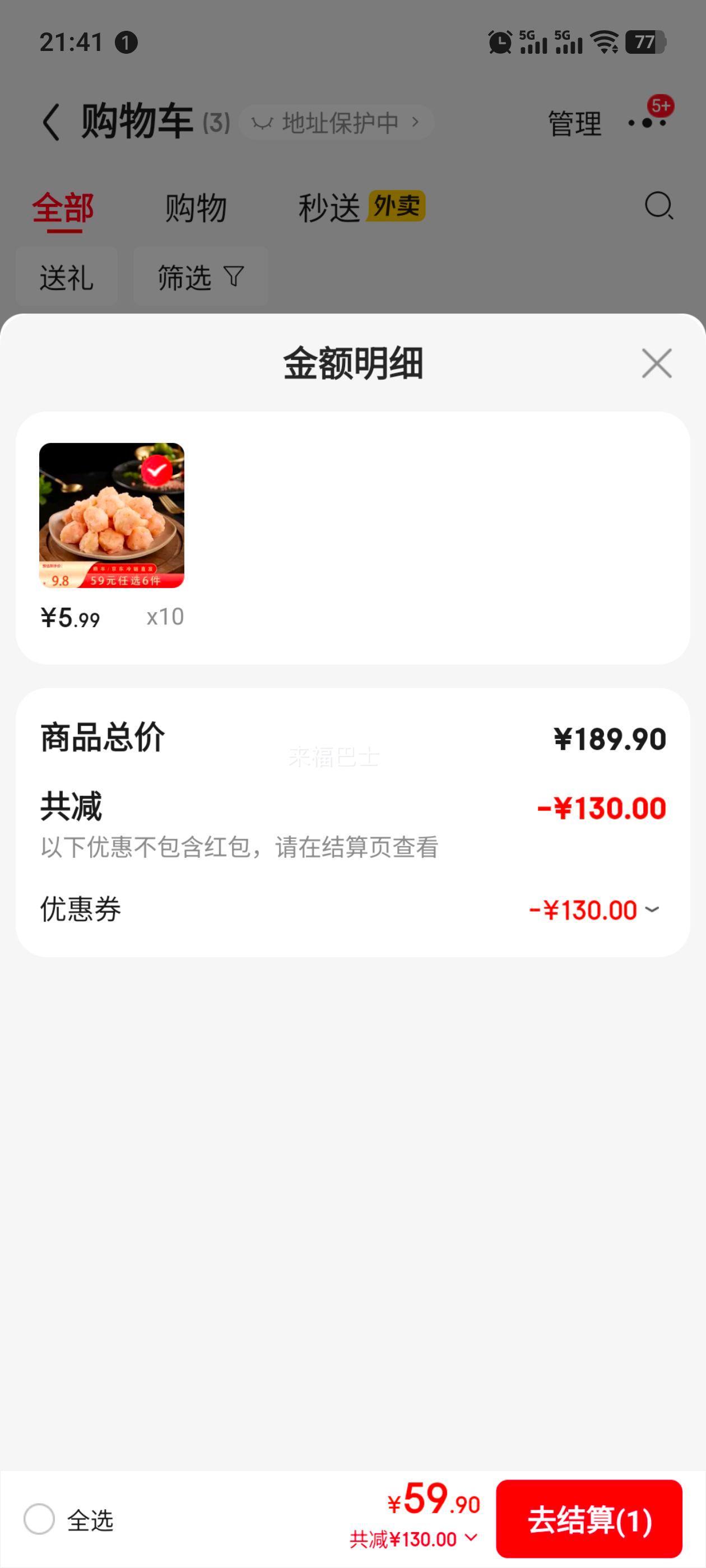
Task: Open the 地址保护中 address dropdown arrow
Action: pyautogui.click(x=417, y=122)
